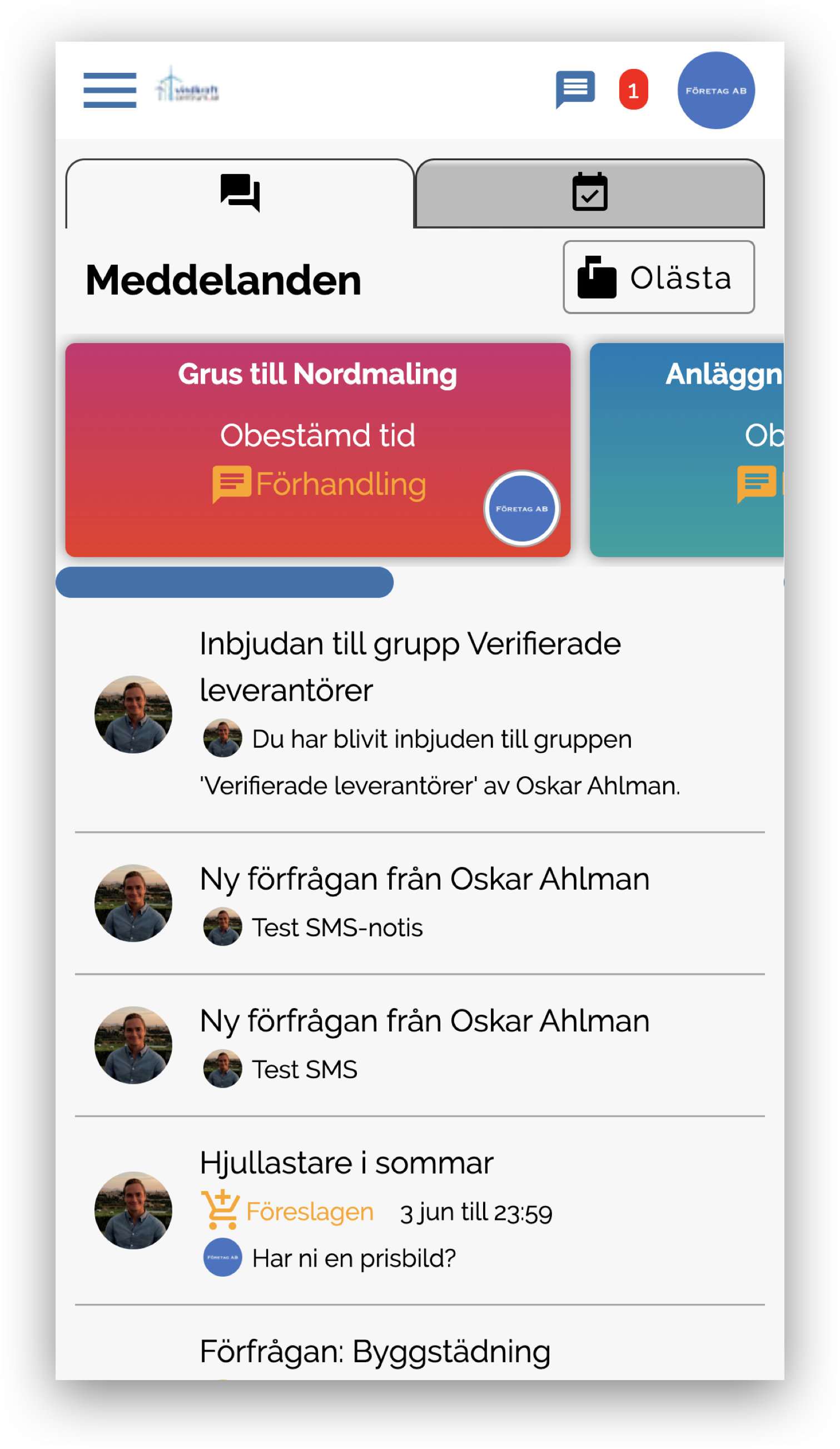
Task: Open the Test SMS-notis request
Action: point(420,902)
